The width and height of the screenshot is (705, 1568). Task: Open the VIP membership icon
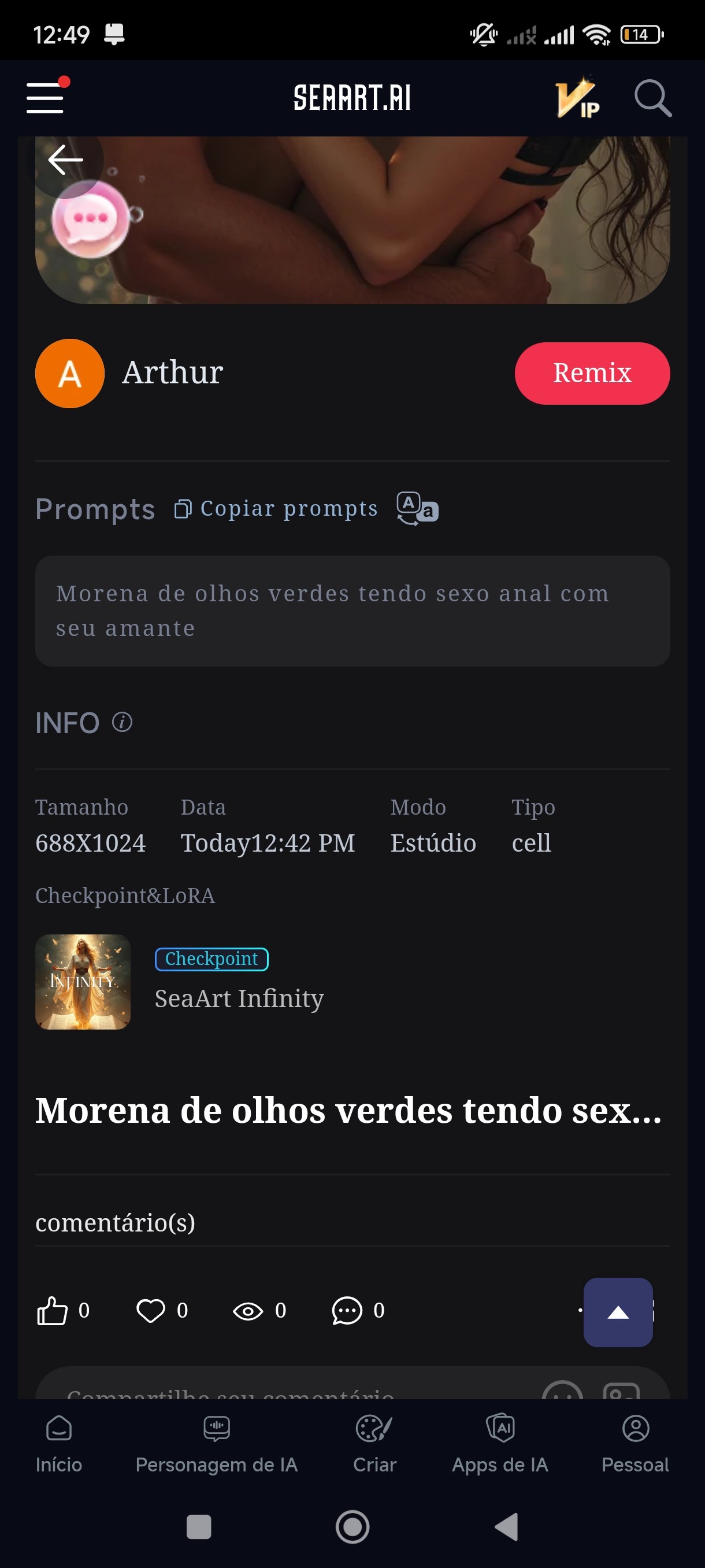pyautogui.click(x=577, y=98)
